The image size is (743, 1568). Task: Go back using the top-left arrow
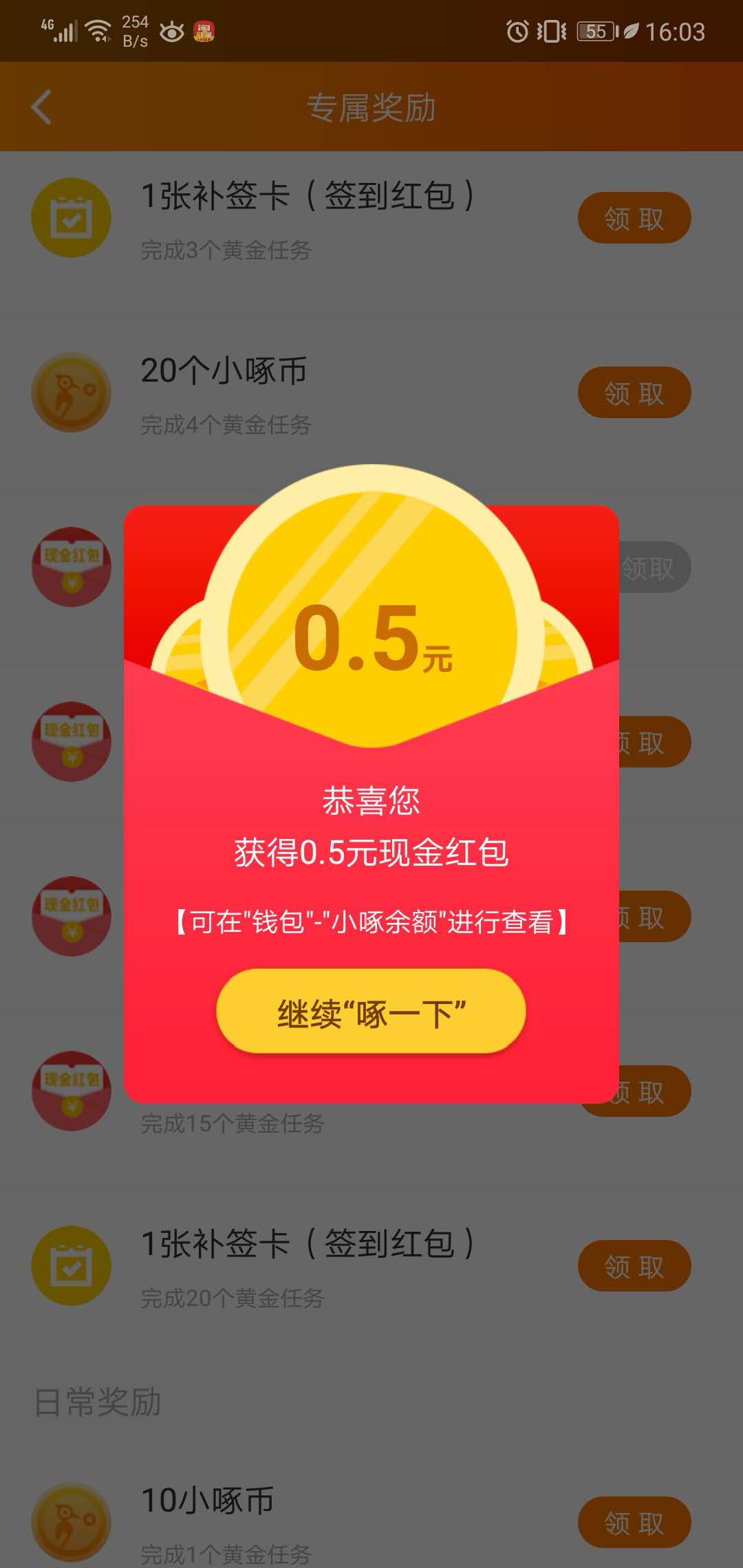[x=42, y=107]
